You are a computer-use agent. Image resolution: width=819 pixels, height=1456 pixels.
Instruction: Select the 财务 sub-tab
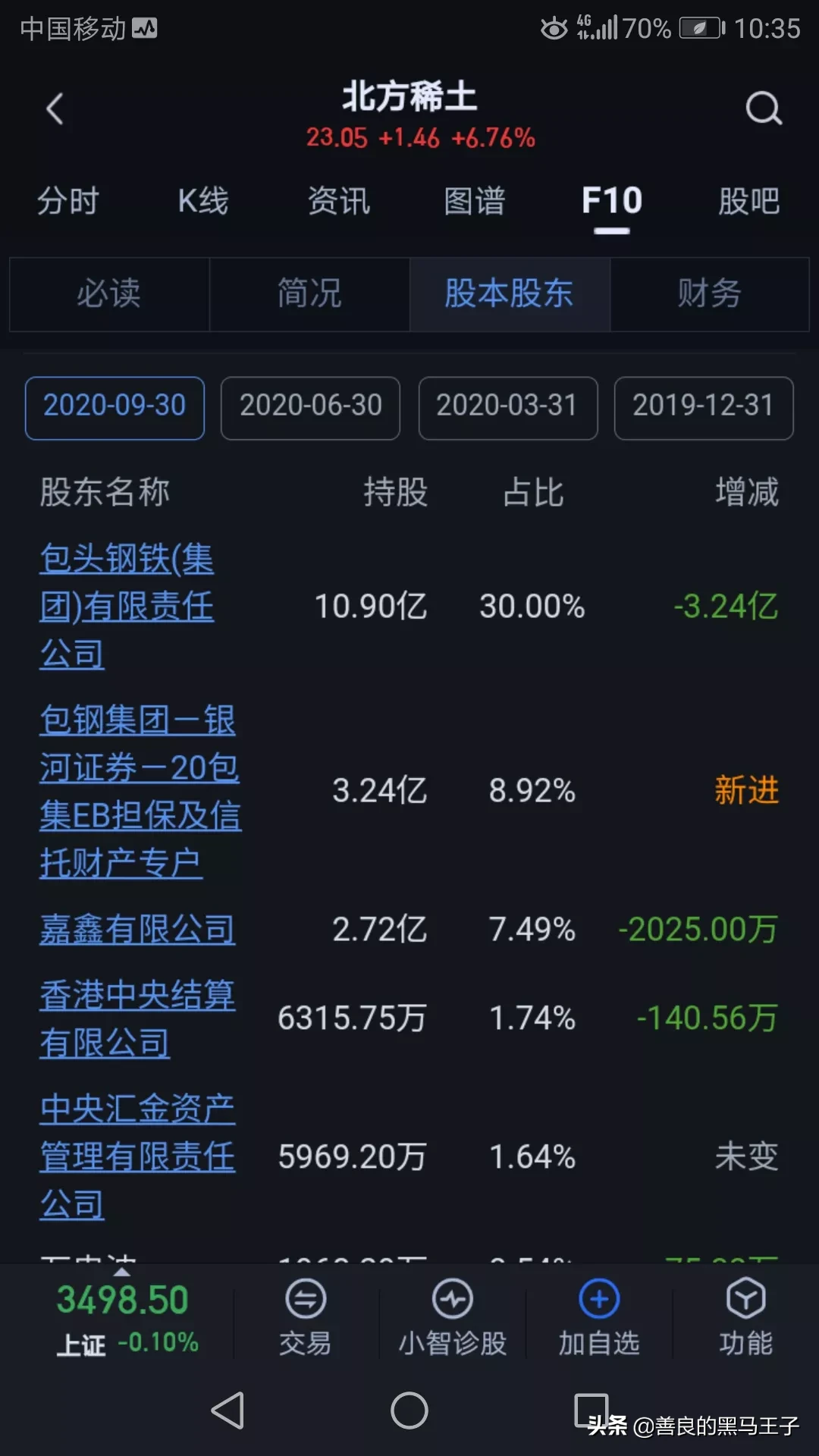tap(710, 294)
